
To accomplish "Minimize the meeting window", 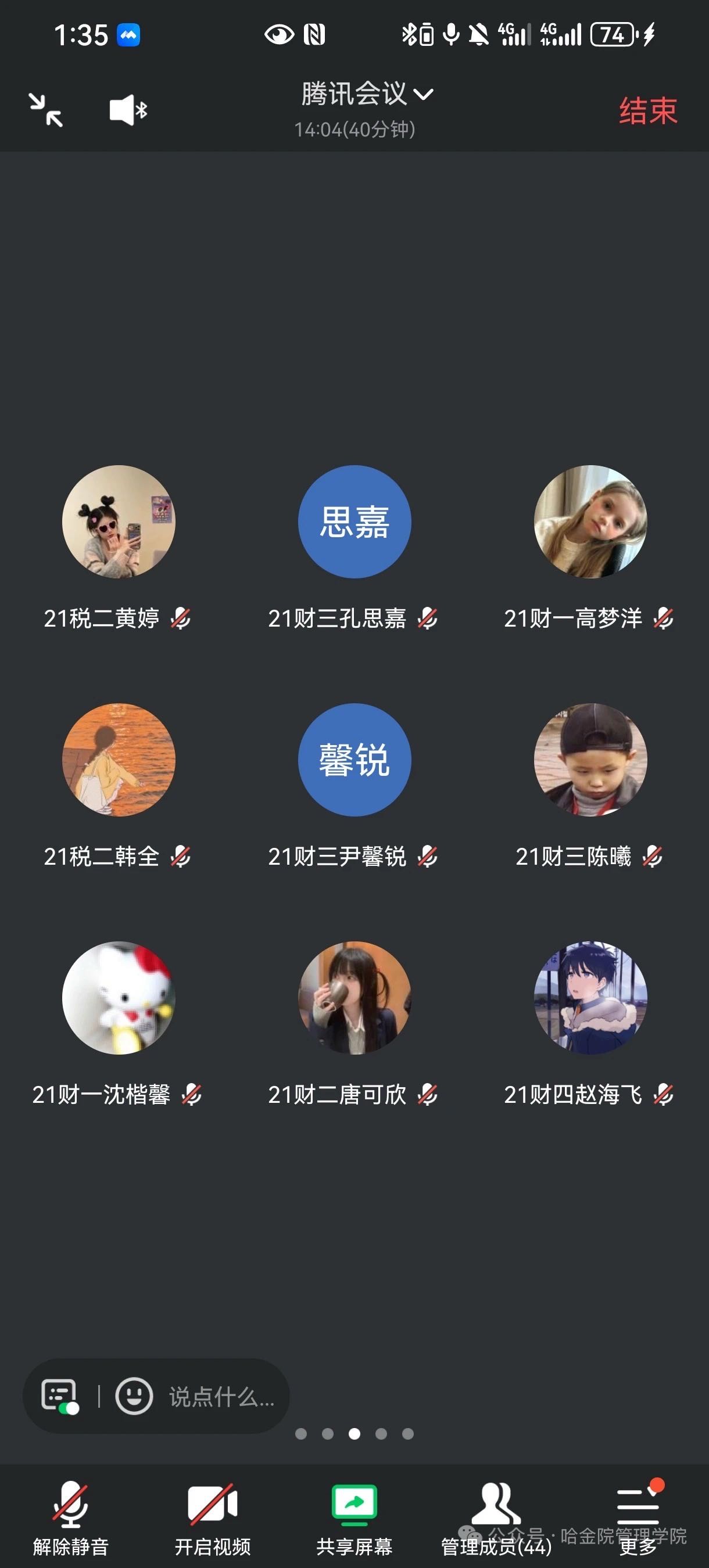I will click(x=46, y=110).
